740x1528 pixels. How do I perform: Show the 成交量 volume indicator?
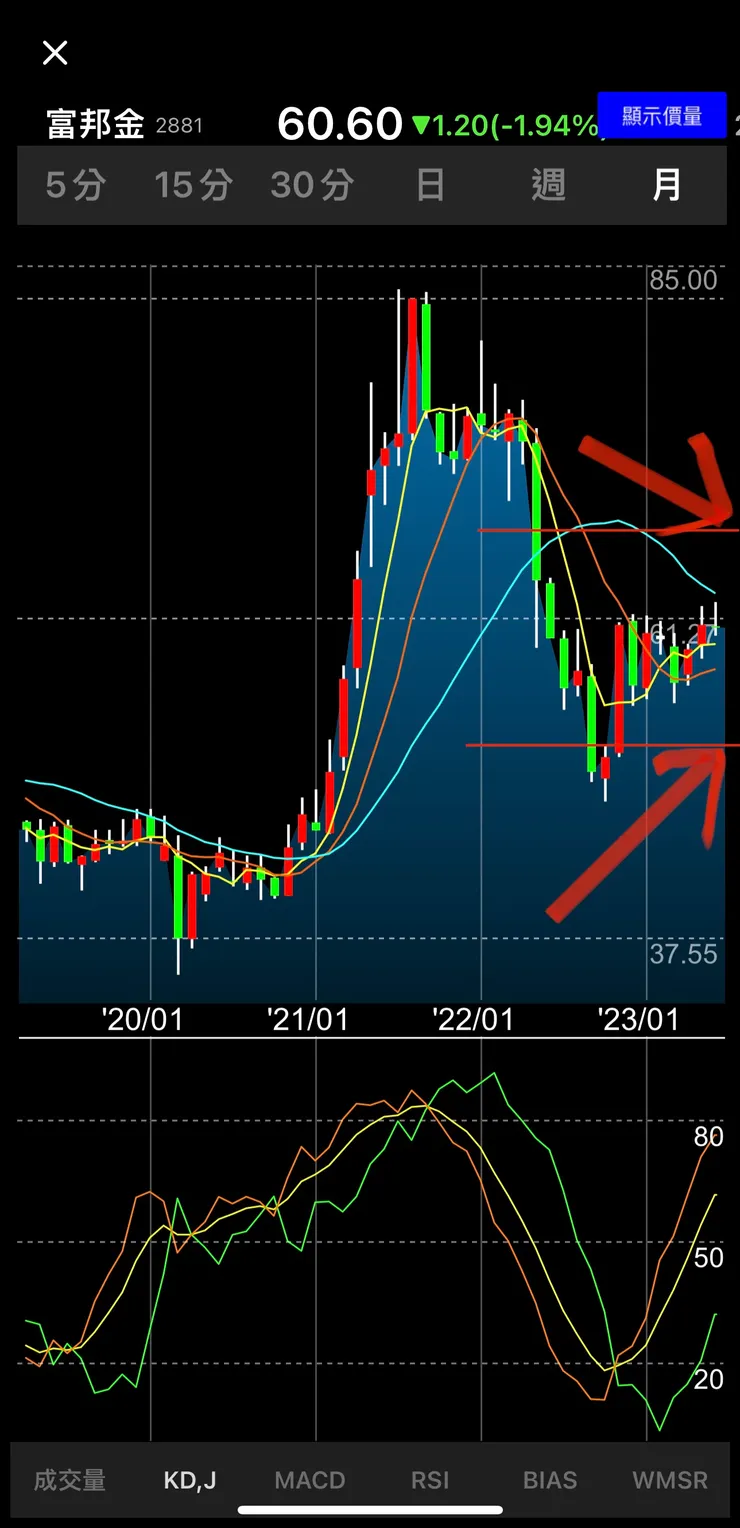pos(70,1480)
